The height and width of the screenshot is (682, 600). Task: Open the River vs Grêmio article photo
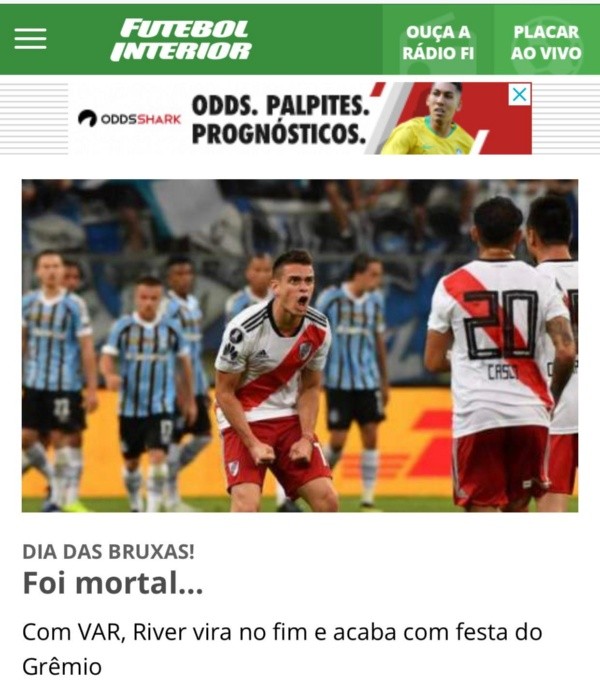coord(300,345)
